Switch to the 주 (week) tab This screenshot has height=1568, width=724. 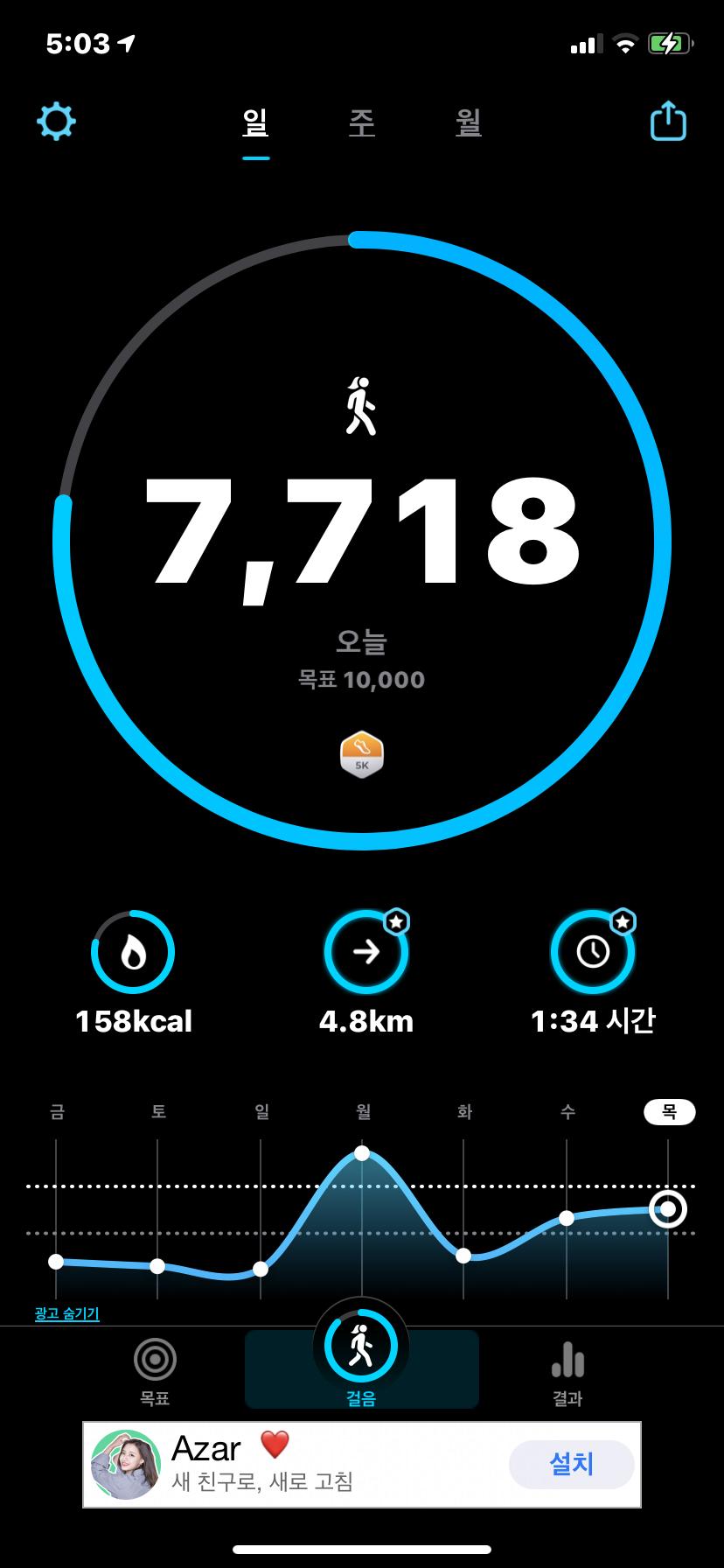[x=361, y=122]
